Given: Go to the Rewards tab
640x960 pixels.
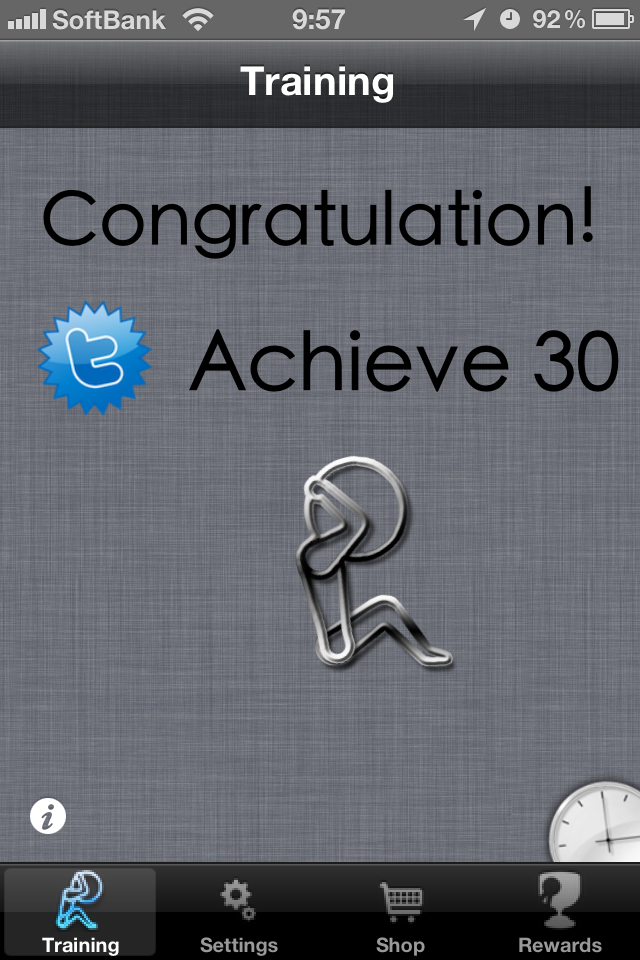Looking at the screenshot, I should point(559,912).
